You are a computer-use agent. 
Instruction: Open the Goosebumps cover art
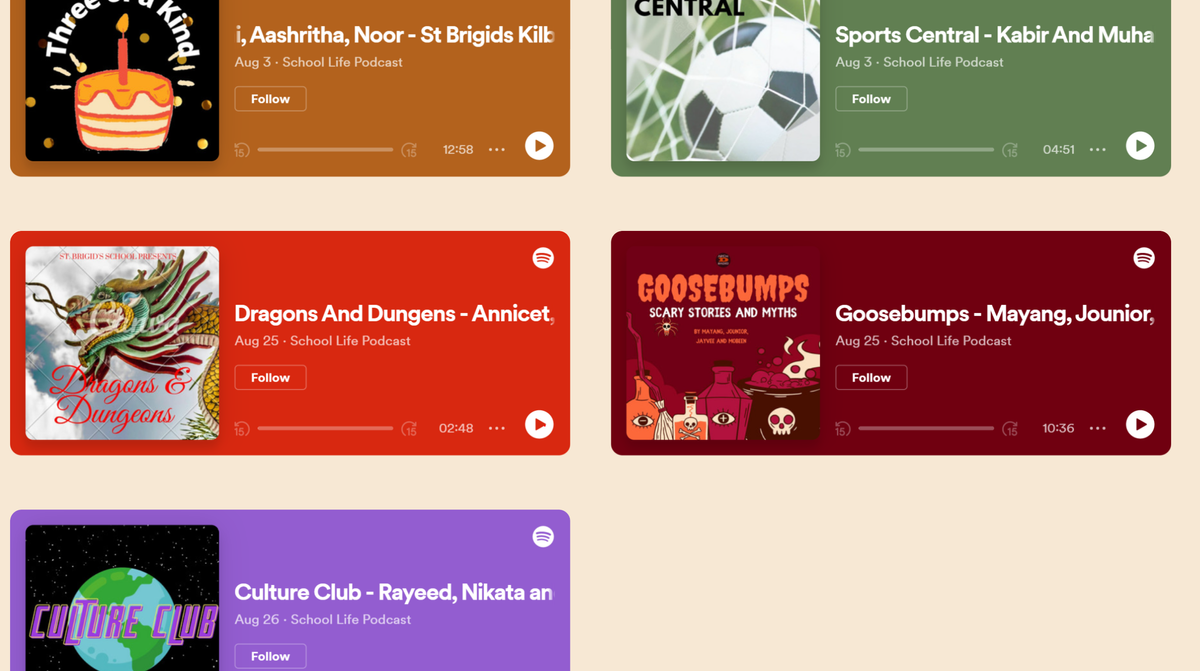pyautogui.click(x=723, y=343)
